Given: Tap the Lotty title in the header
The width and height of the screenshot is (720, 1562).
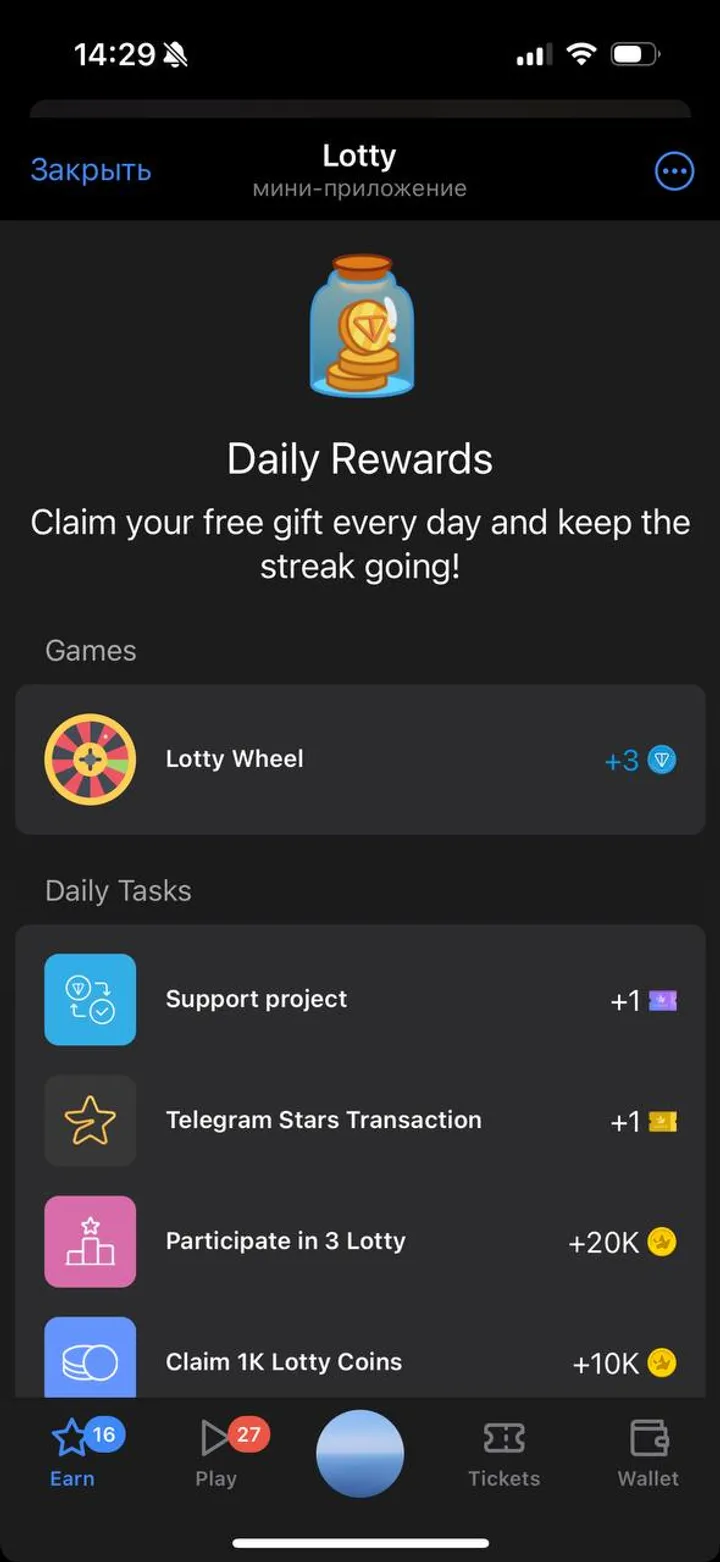Looking at the screenshot, I should click(x=358, y=156).
